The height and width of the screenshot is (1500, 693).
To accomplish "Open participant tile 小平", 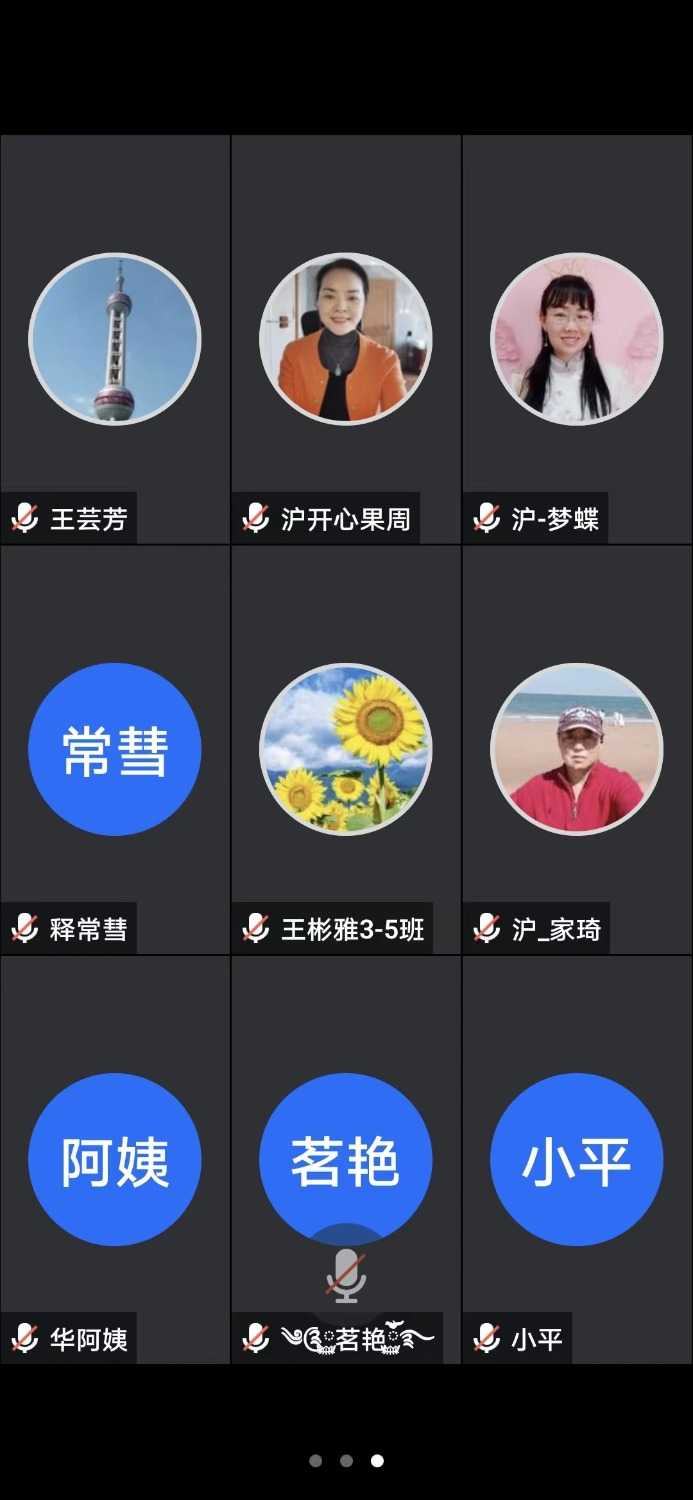I will (x=577, y=1159).
